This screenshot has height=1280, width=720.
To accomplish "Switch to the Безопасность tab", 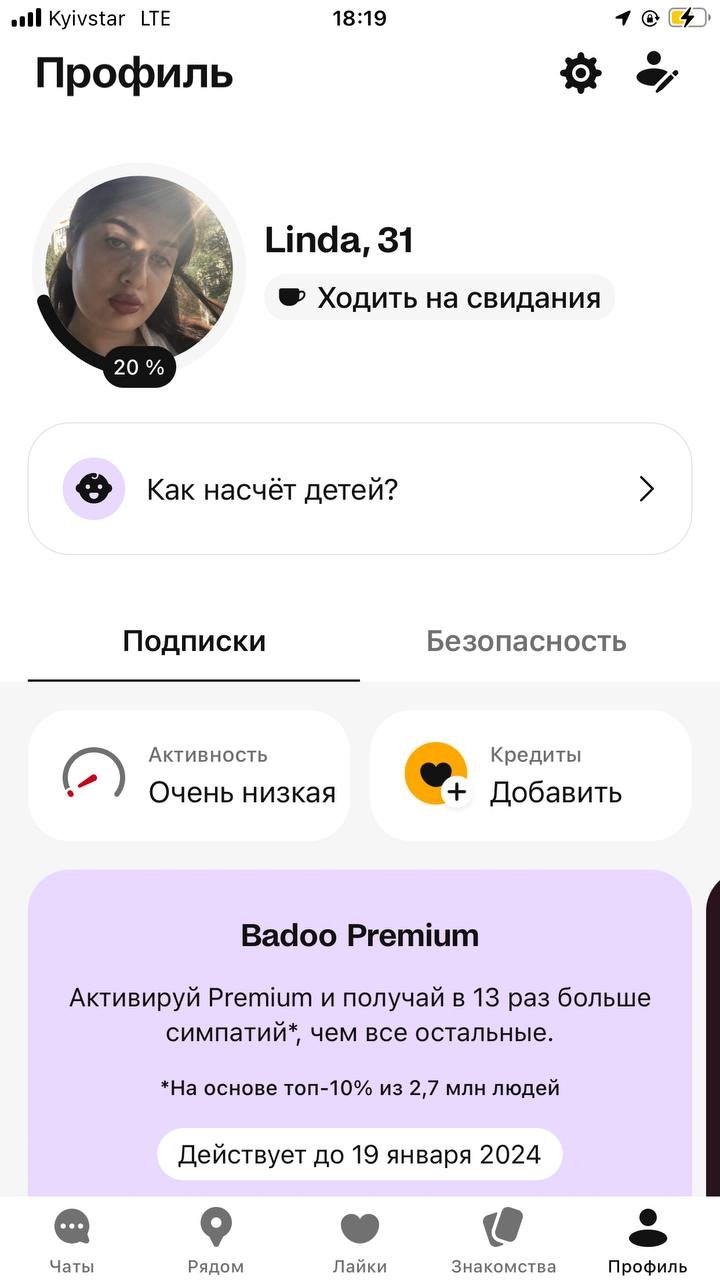I will coord(526,641).
